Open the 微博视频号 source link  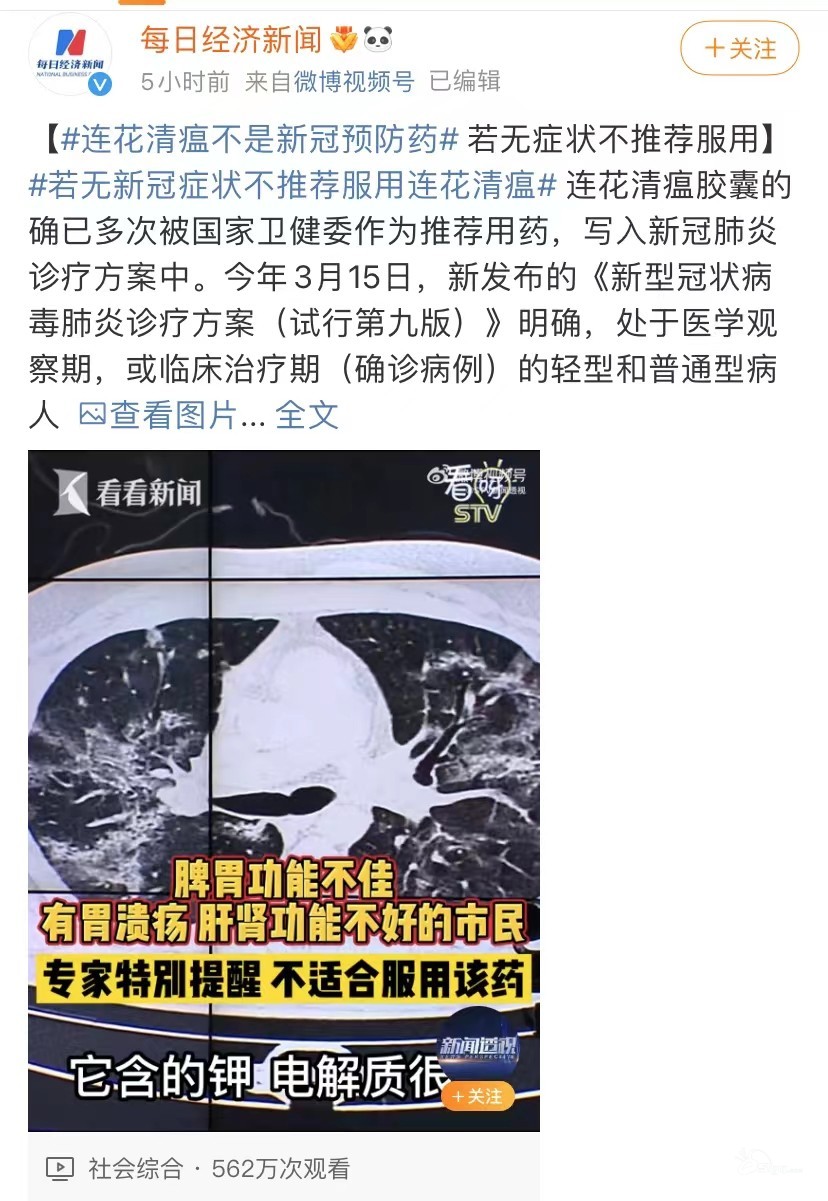[x=354, y=82]
